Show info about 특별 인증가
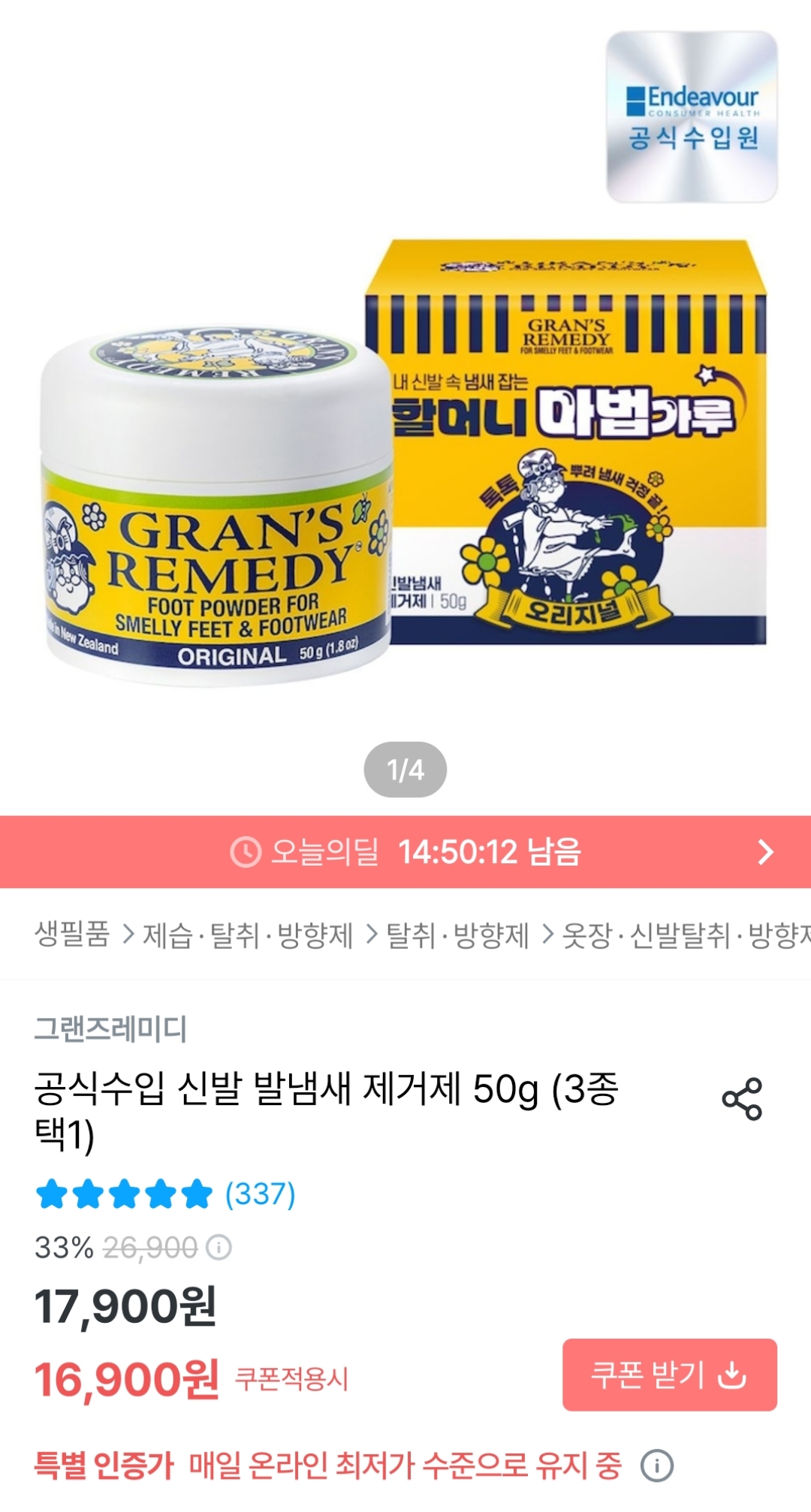 tap(657, 1465)
